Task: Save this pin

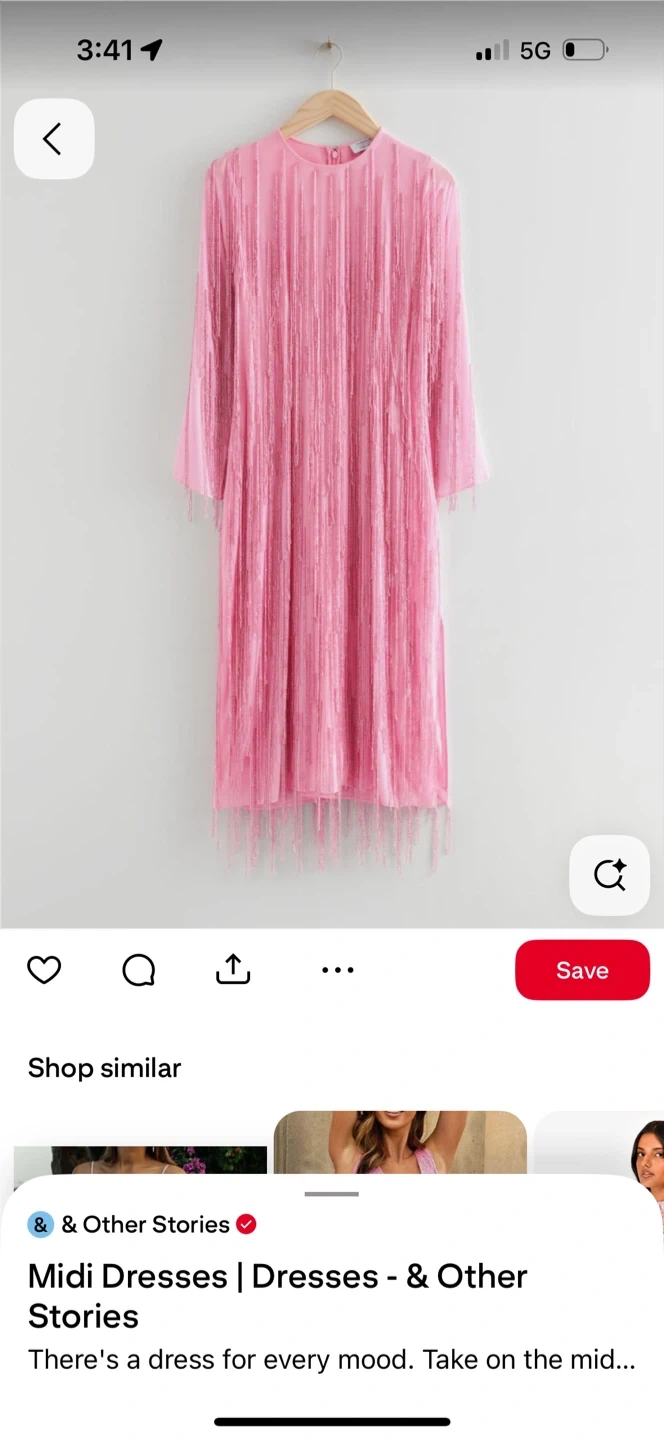Action: [x=582, y=970]
